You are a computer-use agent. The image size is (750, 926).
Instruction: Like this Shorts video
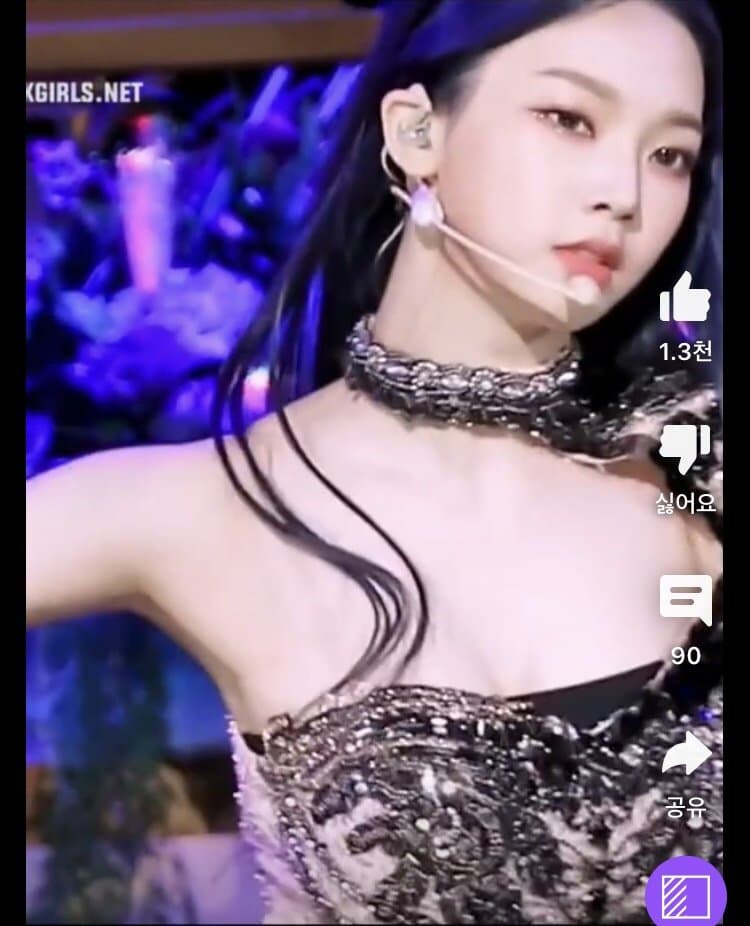tap(685, 298)
